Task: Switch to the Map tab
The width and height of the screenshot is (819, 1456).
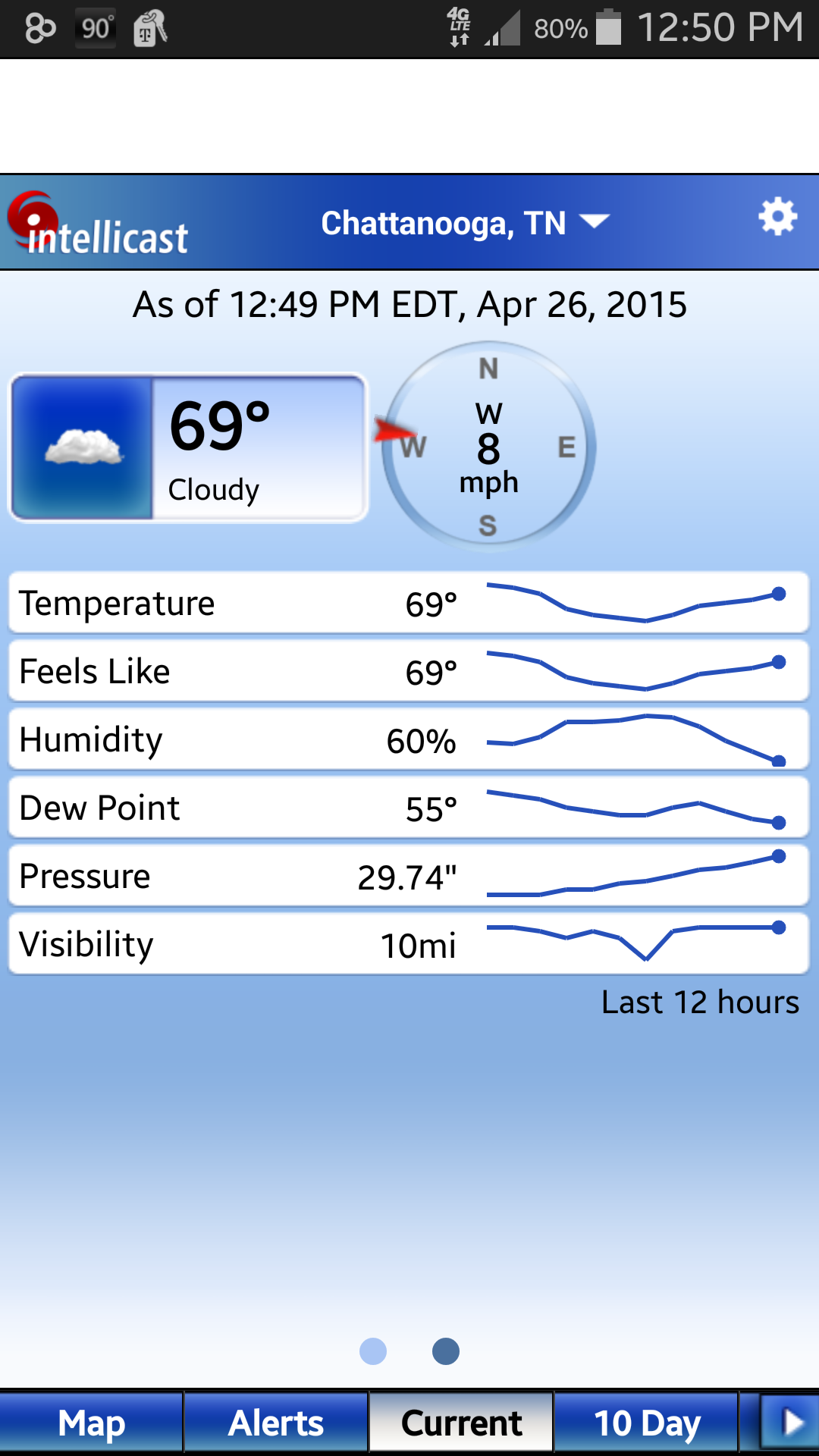Action: click(92, 1423)
